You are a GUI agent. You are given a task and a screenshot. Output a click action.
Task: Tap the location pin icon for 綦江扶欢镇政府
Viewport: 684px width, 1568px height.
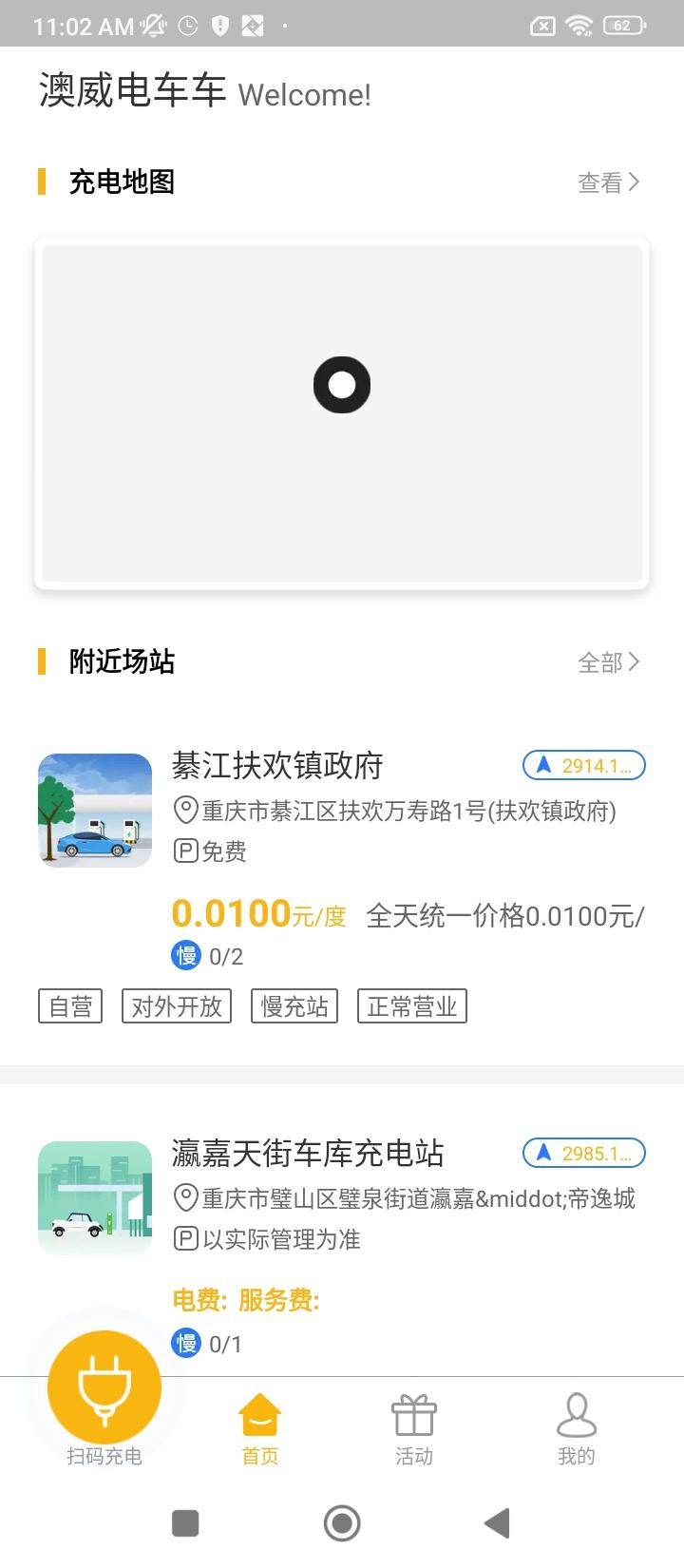[x=184, y=812]
